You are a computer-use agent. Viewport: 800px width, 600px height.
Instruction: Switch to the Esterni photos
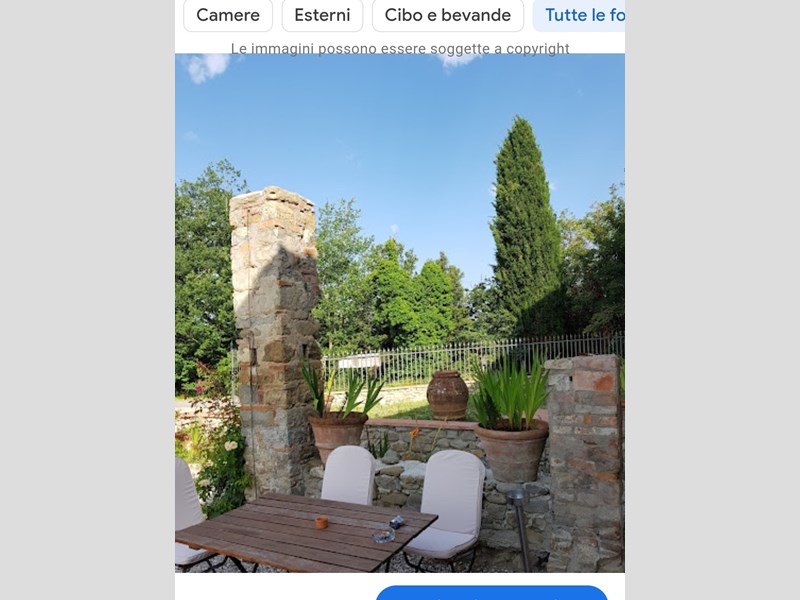322,15
